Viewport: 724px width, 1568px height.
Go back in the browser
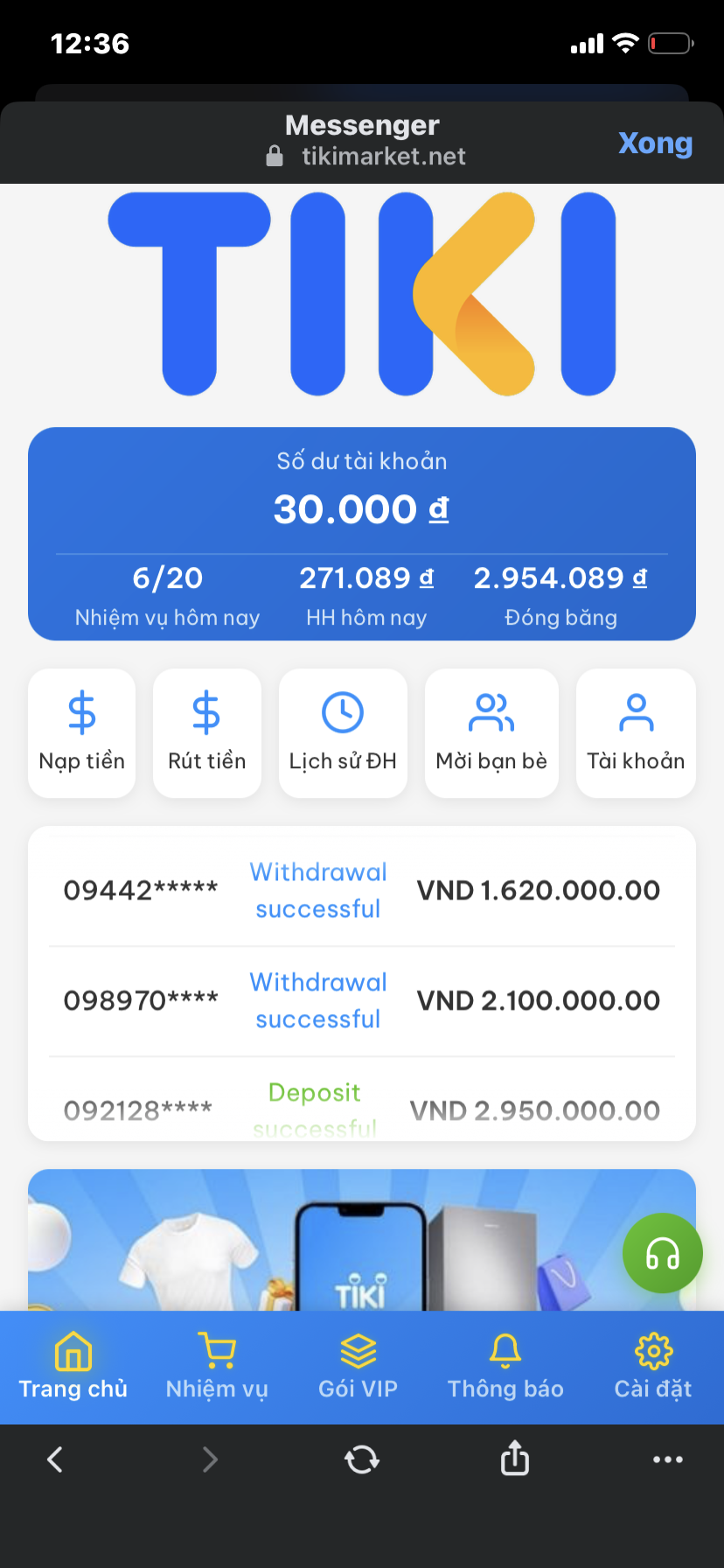click(x=55, y=1459)
